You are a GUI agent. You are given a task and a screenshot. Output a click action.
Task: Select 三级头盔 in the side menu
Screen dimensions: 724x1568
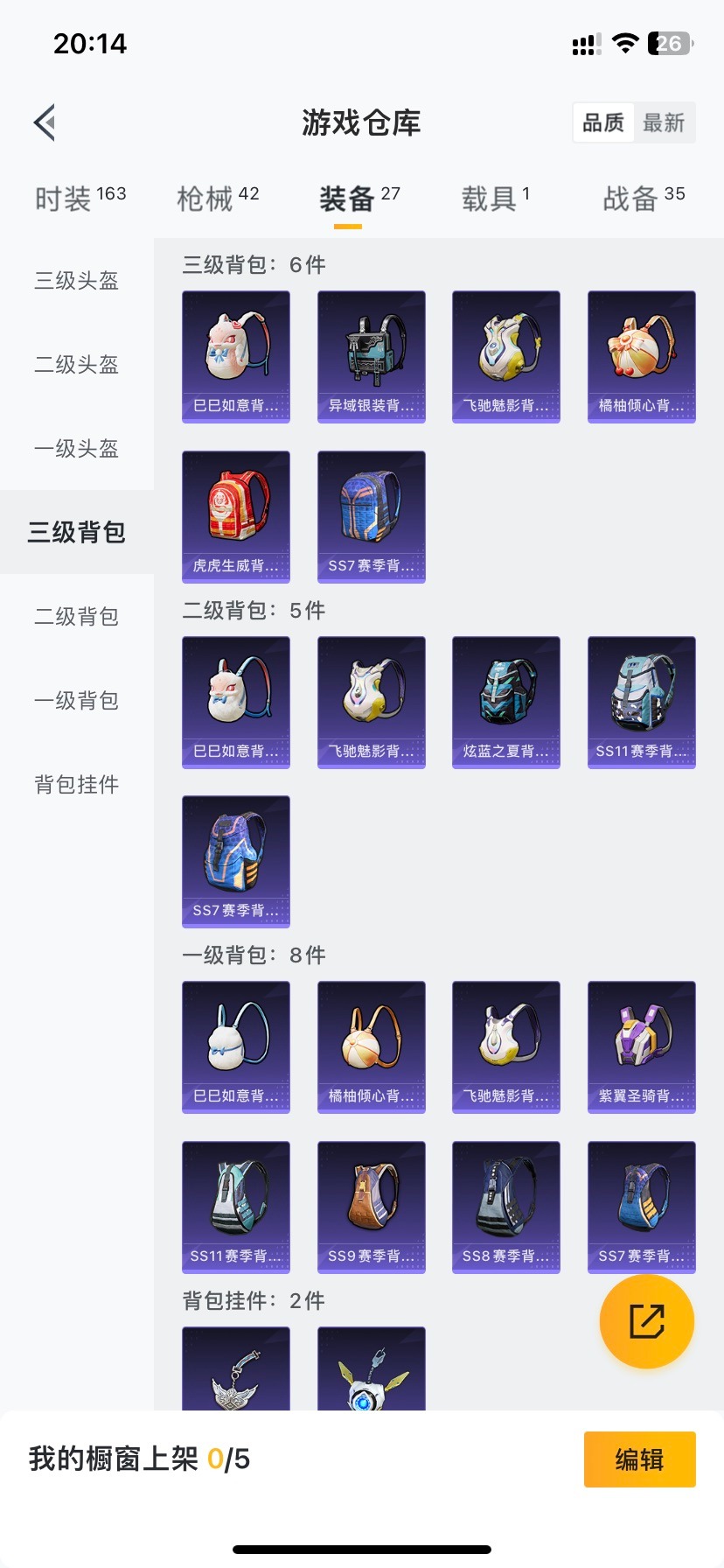tap(77, 281)
